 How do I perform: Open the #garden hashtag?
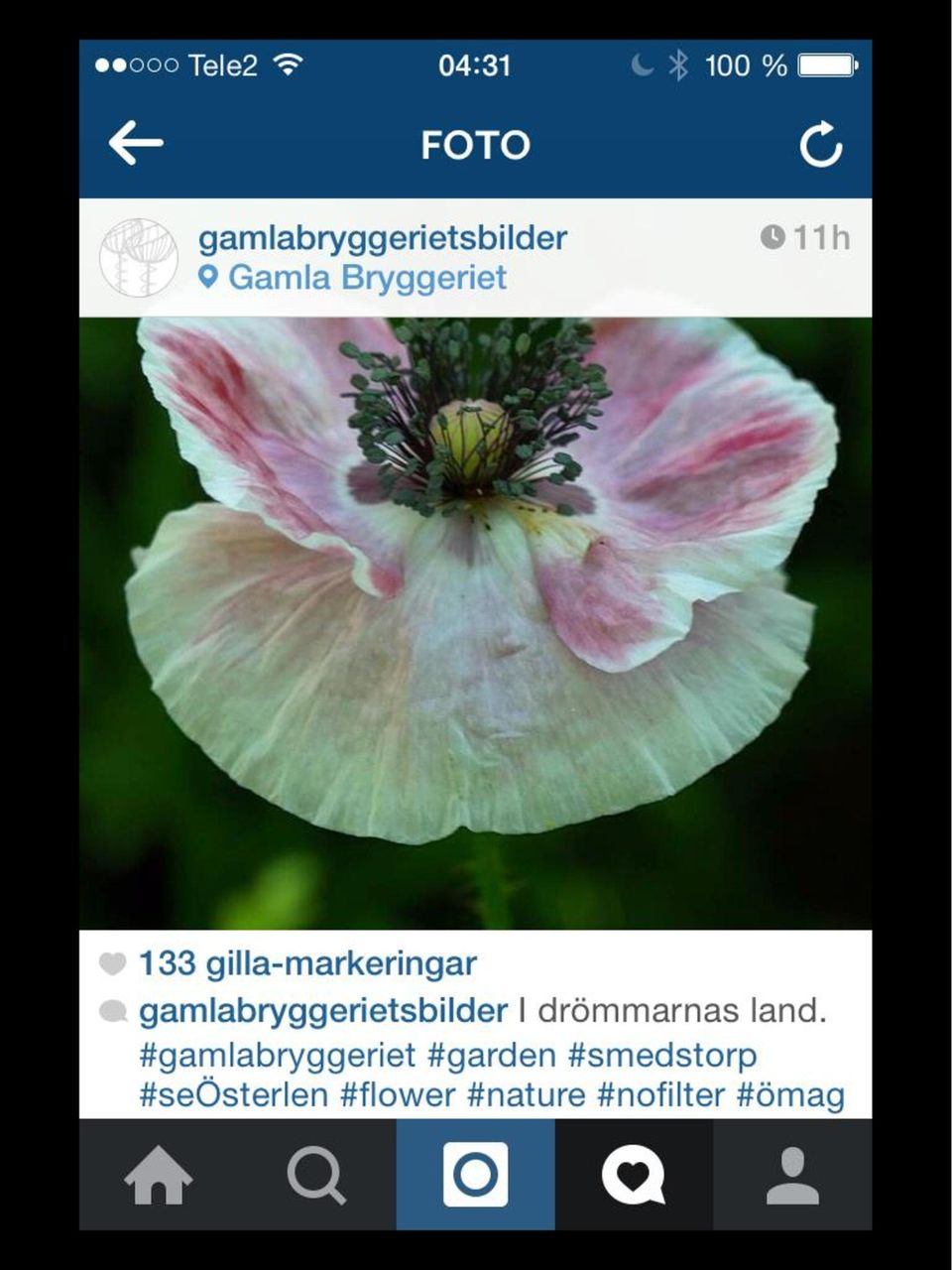(491, 1055)
